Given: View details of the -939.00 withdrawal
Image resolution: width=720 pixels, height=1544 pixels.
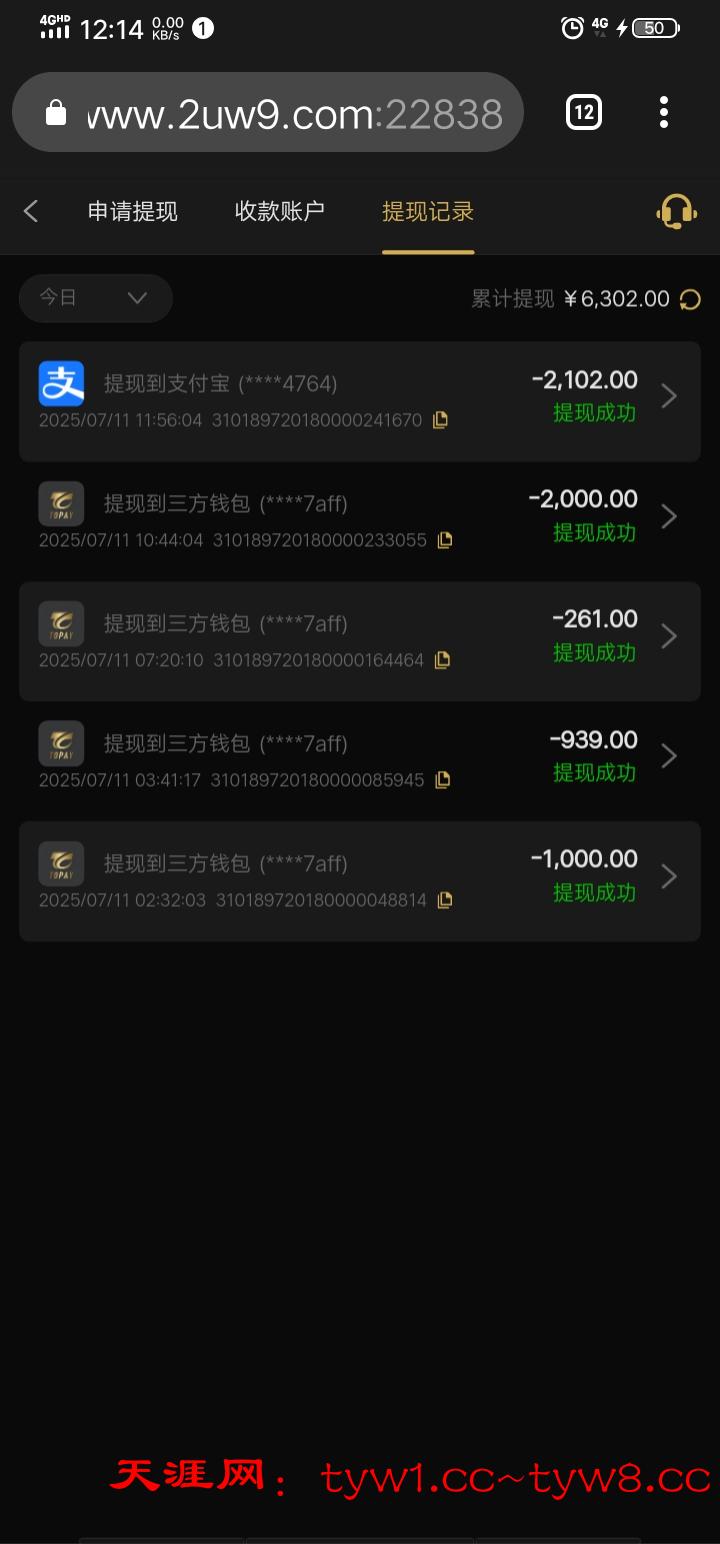Looking at the screenshot, I should [x=360, y=761].
